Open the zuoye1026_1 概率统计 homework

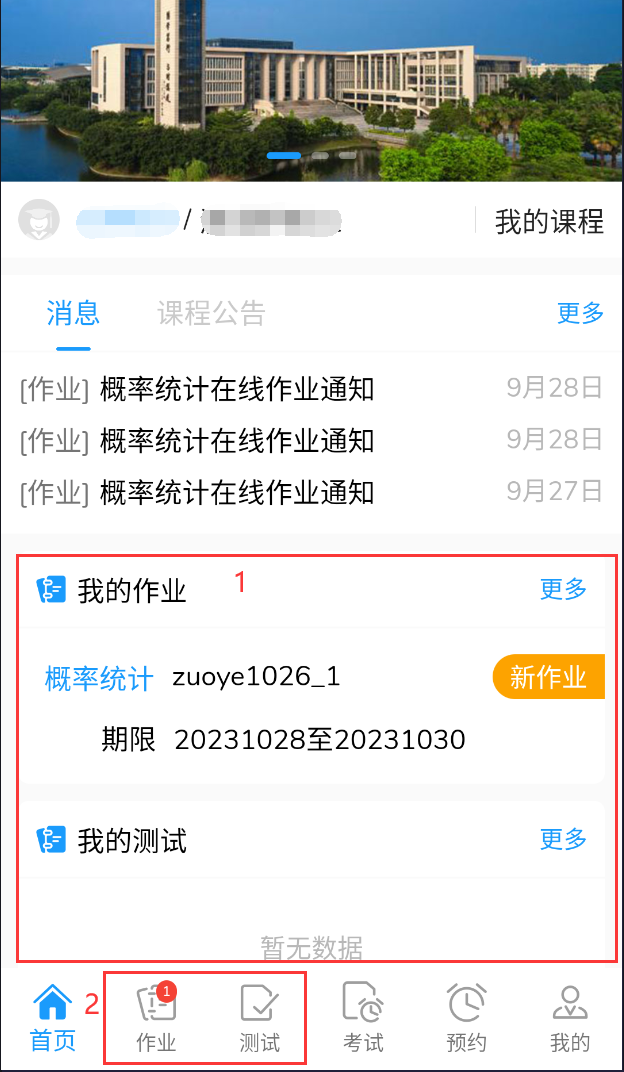(256, 677)
